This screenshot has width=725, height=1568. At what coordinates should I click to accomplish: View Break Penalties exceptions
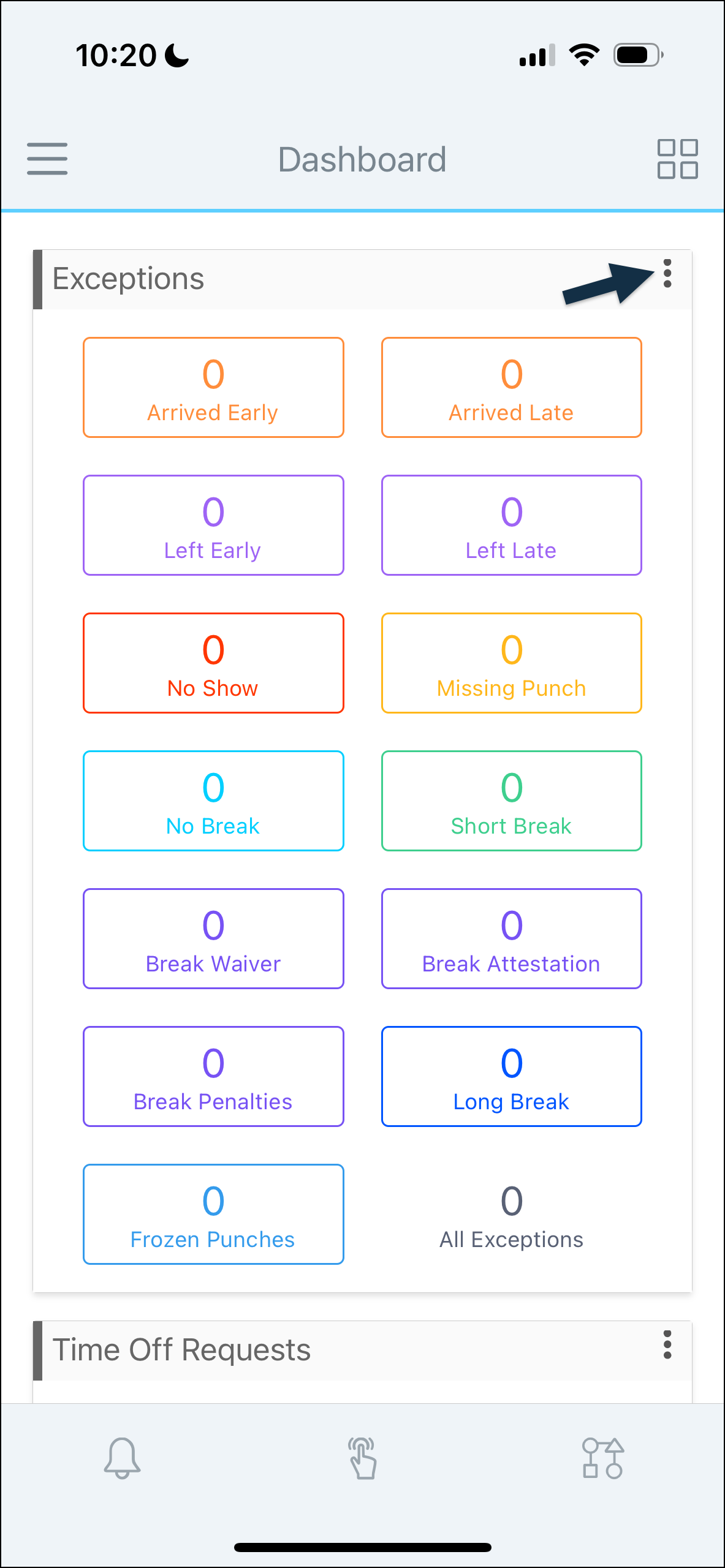point(213,1076)
